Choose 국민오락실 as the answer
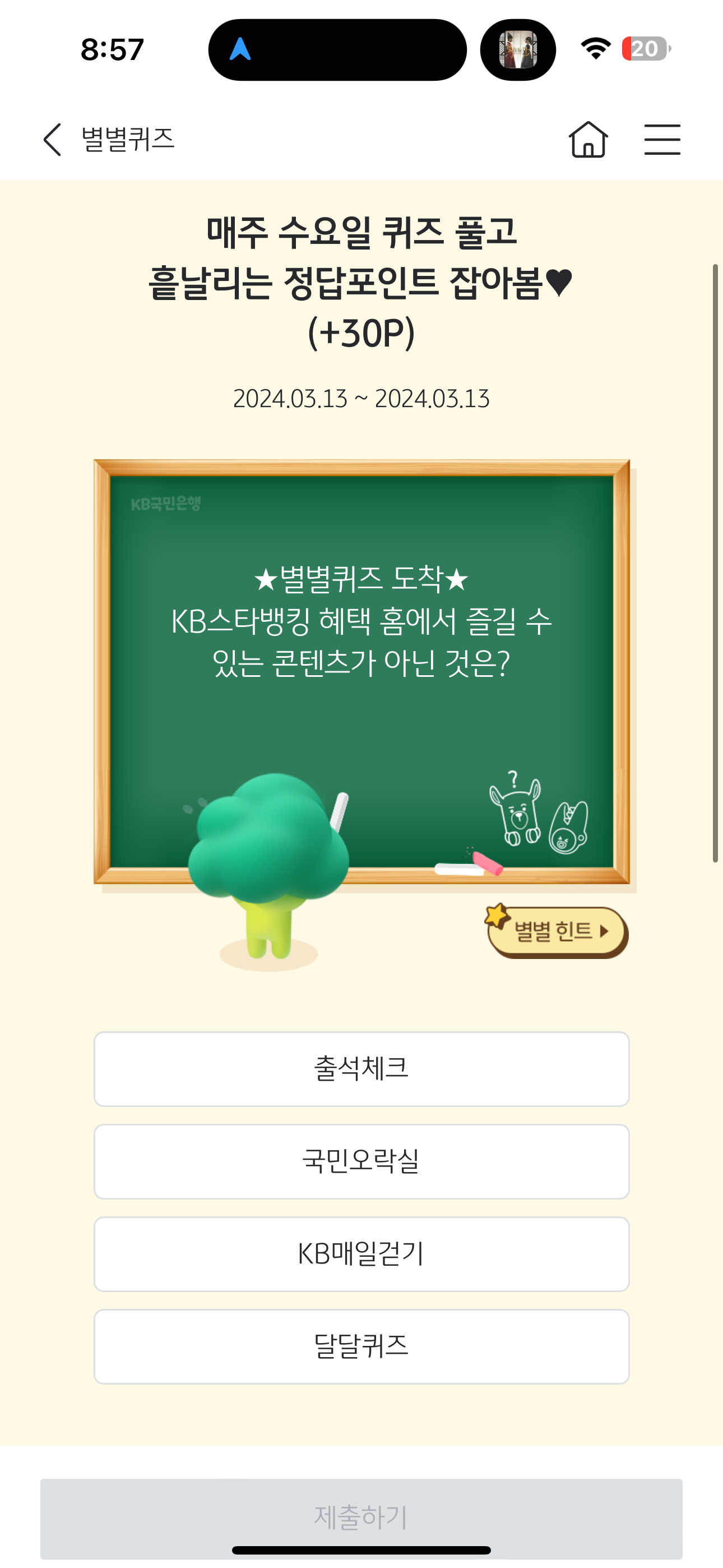This screenshot has width=723, height=1568. coord(361,1161)
